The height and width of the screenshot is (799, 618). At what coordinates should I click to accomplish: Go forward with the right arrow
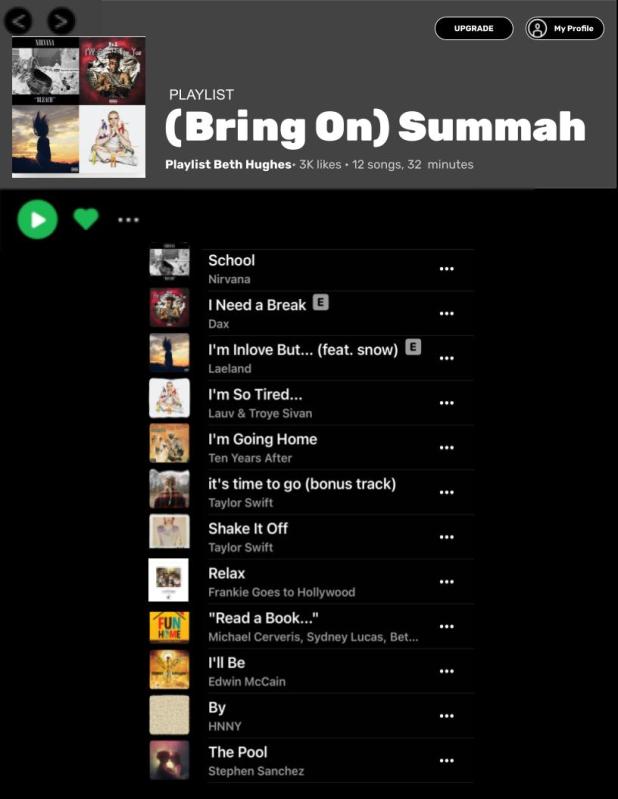click(61, 20)
